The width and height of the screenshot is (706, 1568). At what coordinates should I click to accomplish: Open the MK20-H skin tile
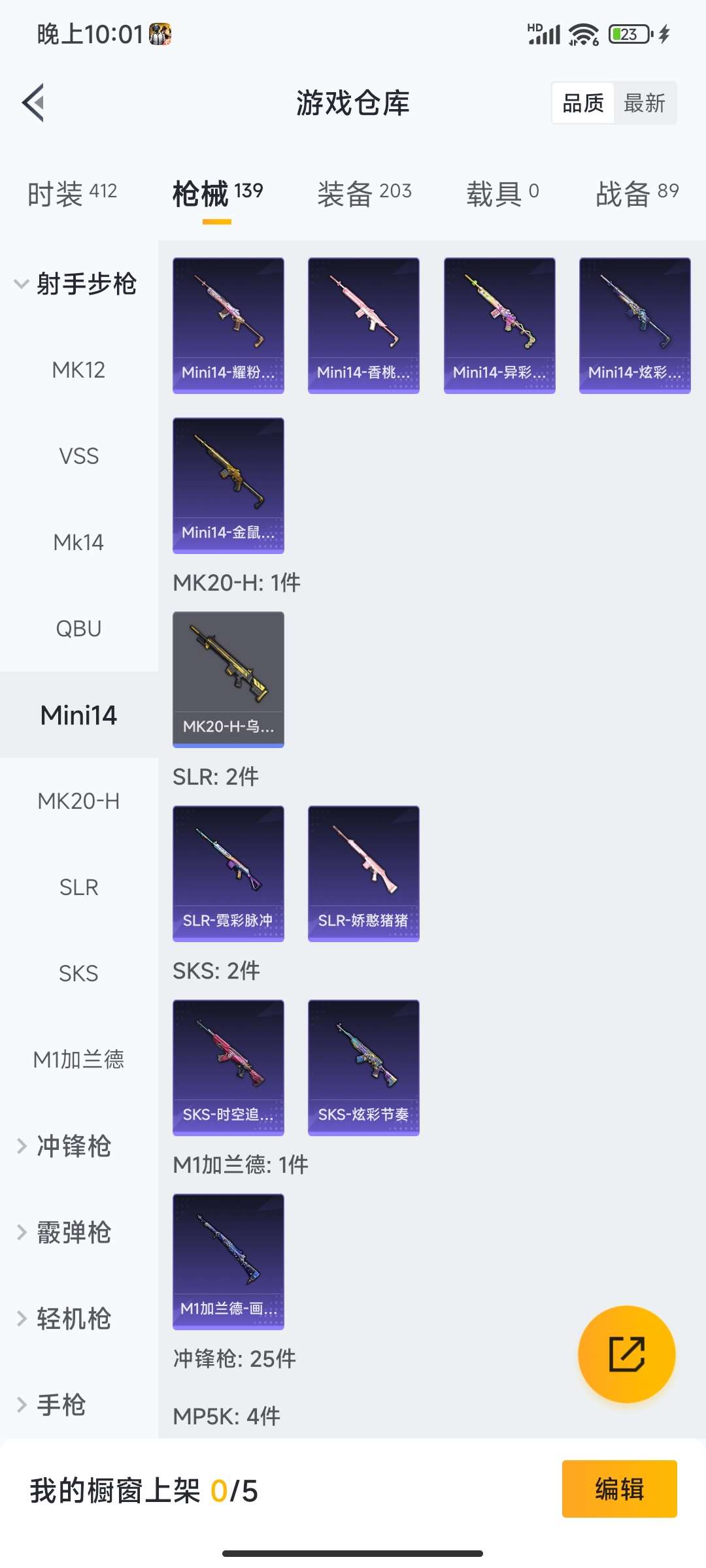point(228,679)
